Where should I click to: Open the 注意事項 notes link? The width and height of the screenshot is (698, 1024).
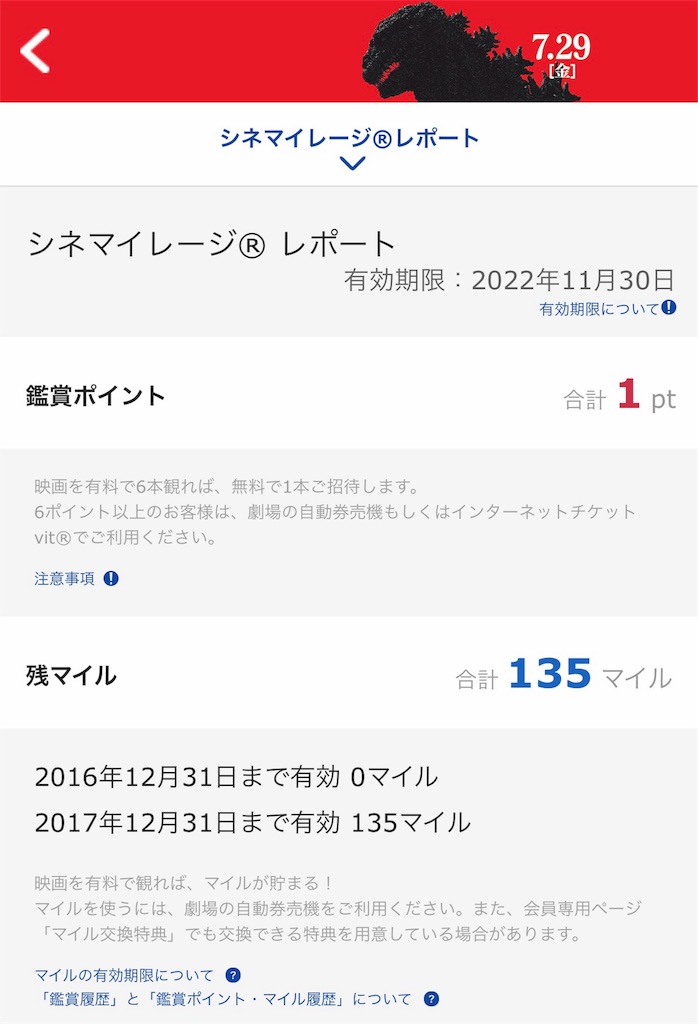(x=76, y=579)
